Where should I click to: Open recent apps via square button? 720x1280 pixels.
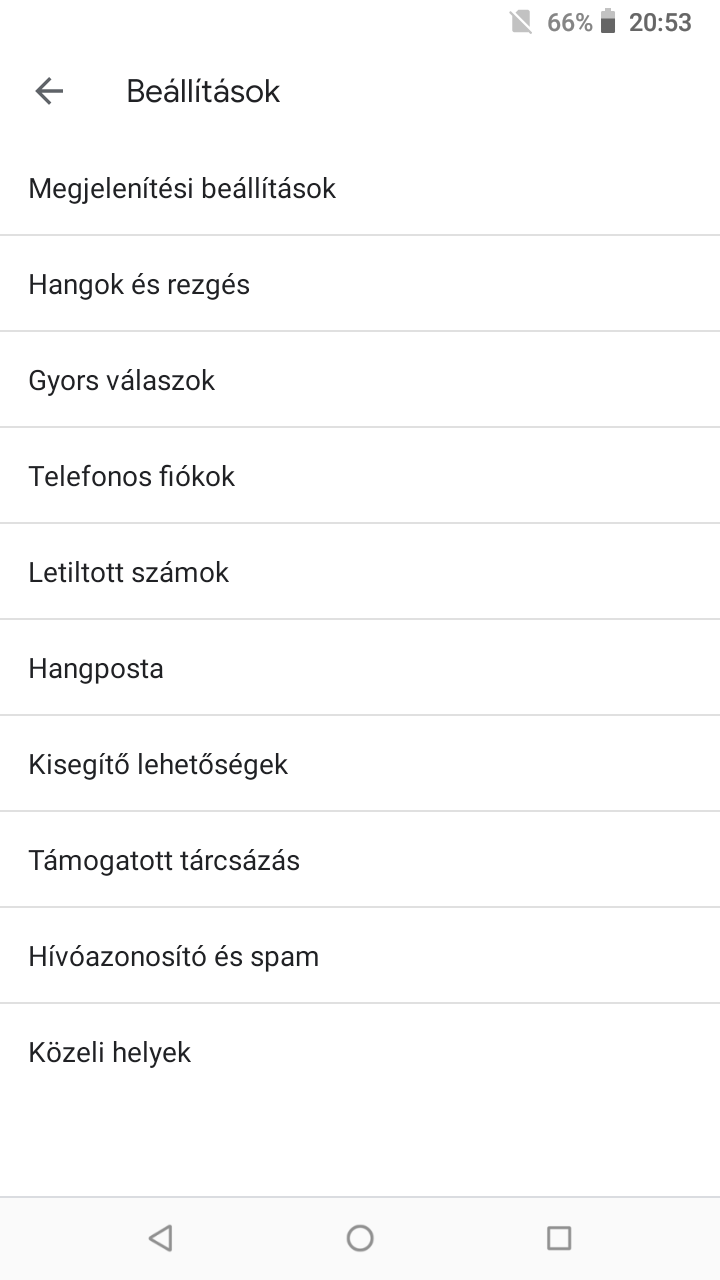(559, 1238)
